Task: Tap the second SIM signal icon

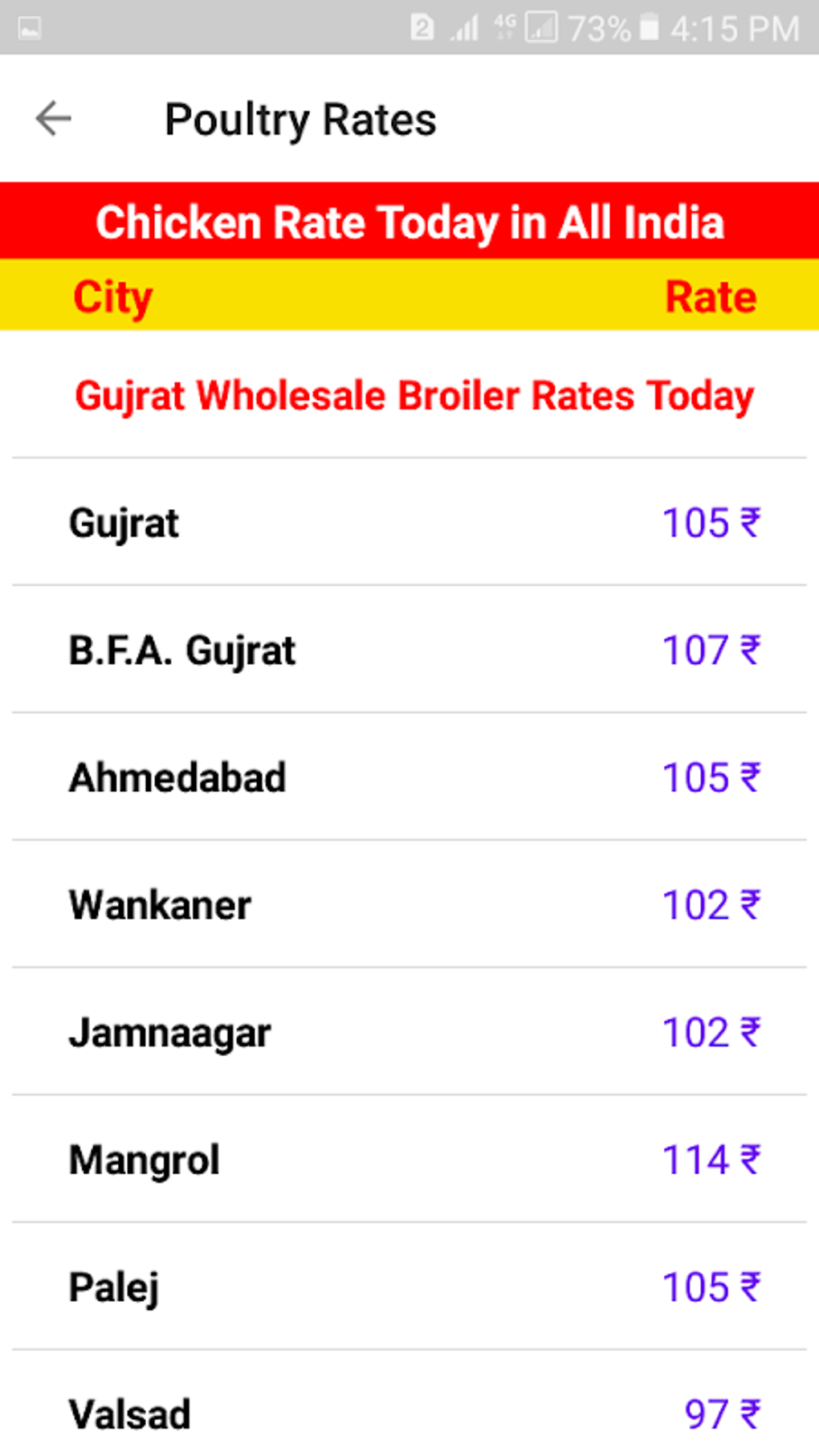Action: [543, 27]
